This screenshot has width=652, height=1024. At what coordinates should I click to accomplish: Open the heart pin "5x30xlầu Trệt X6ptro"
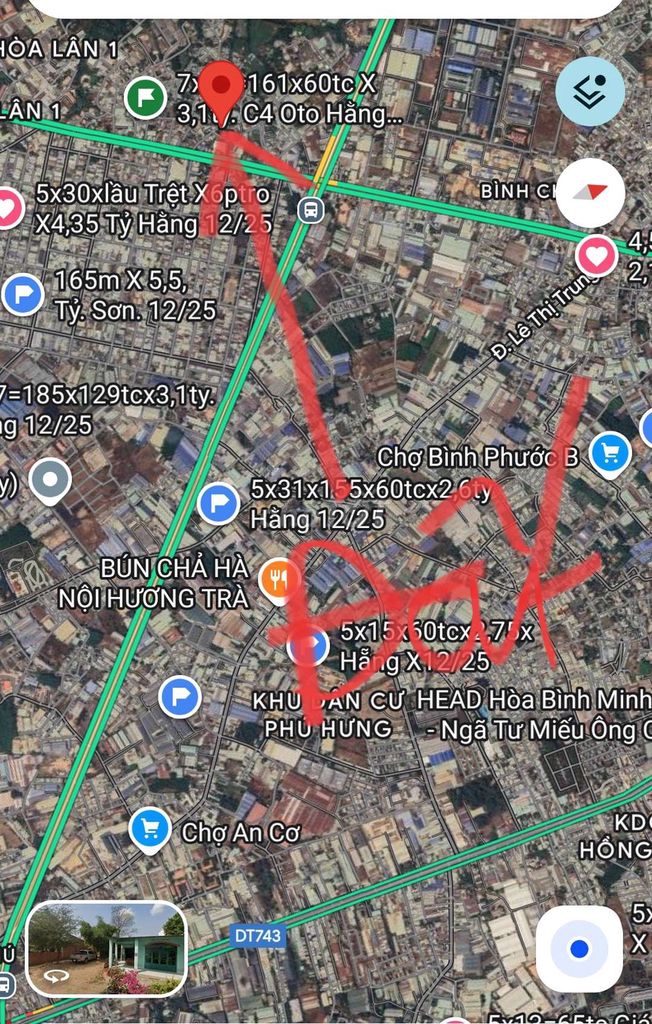pyautogui.click(x=8, y=209)
